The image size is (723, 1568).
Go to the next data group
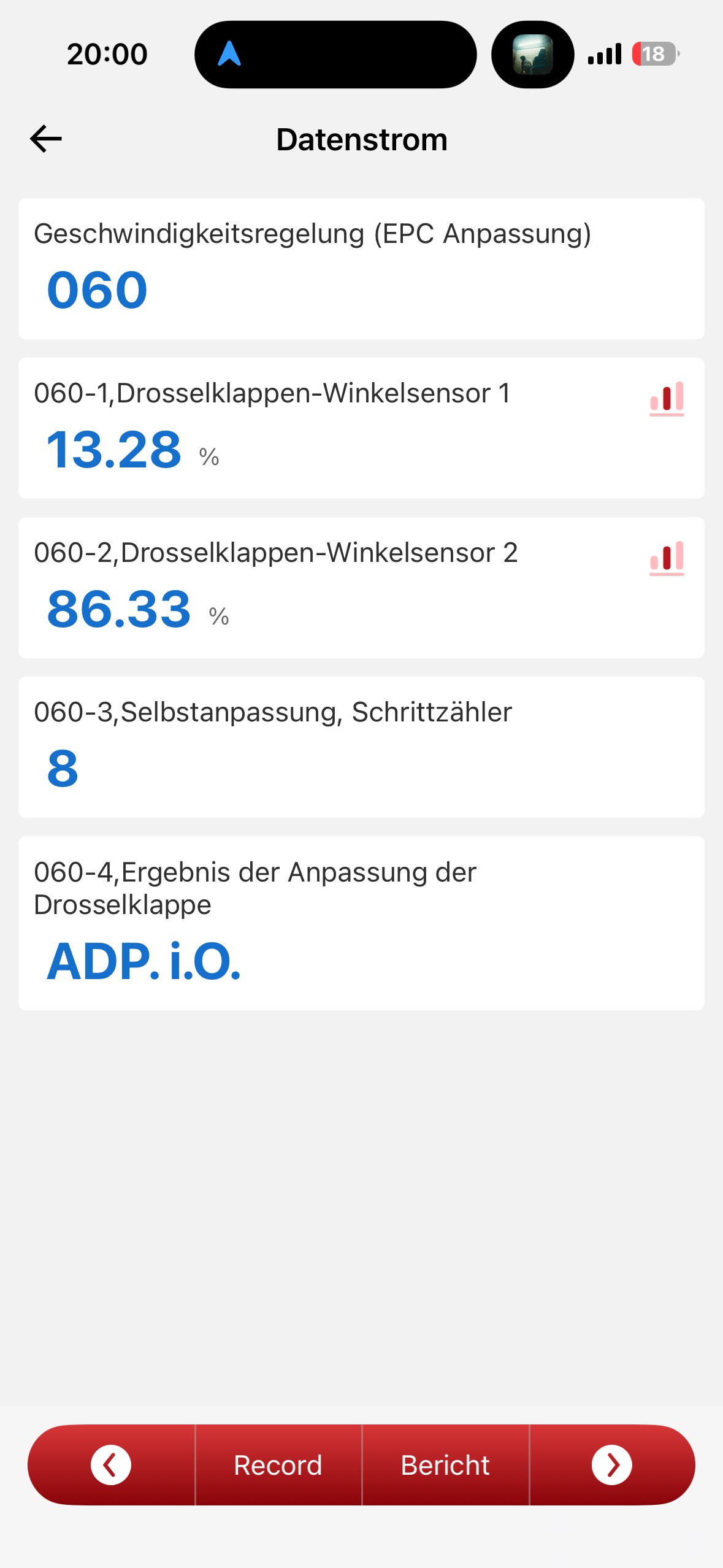[611, 1465]
